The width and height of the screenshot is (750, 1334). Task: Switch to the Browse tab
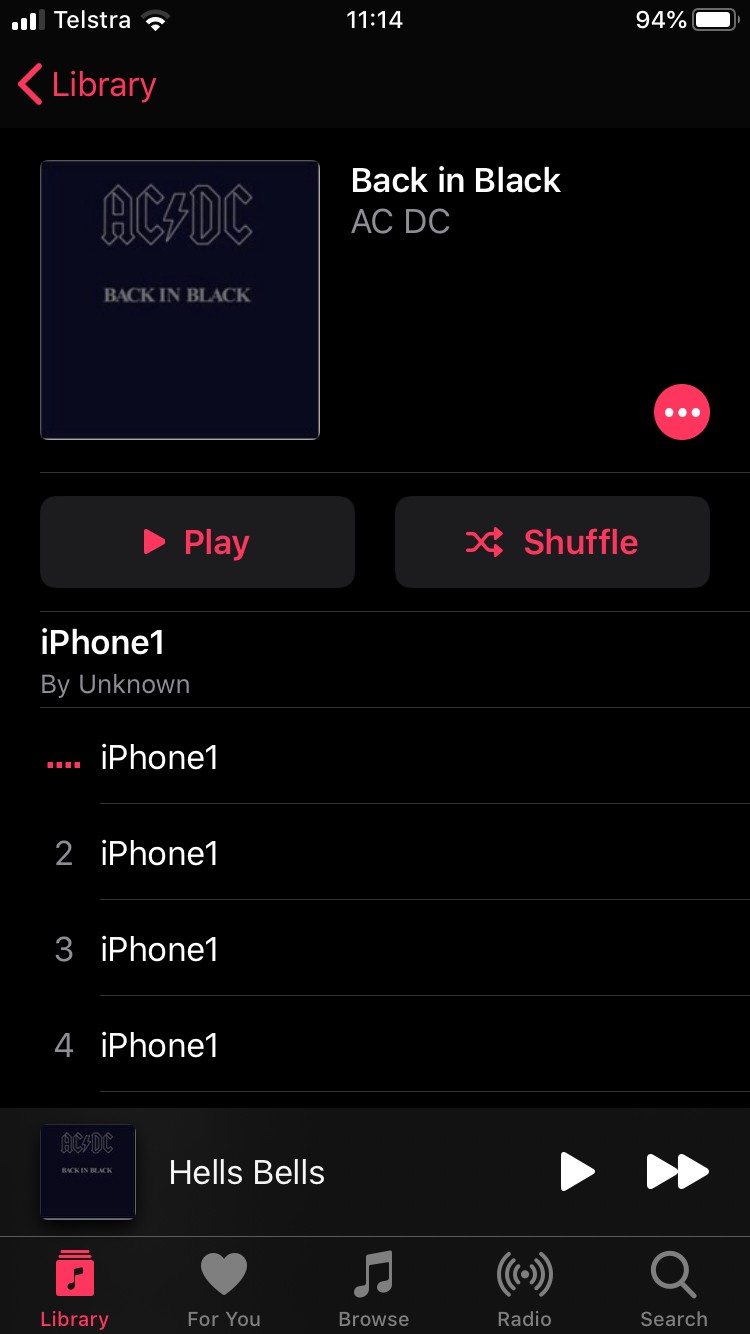pos(374,1289)
